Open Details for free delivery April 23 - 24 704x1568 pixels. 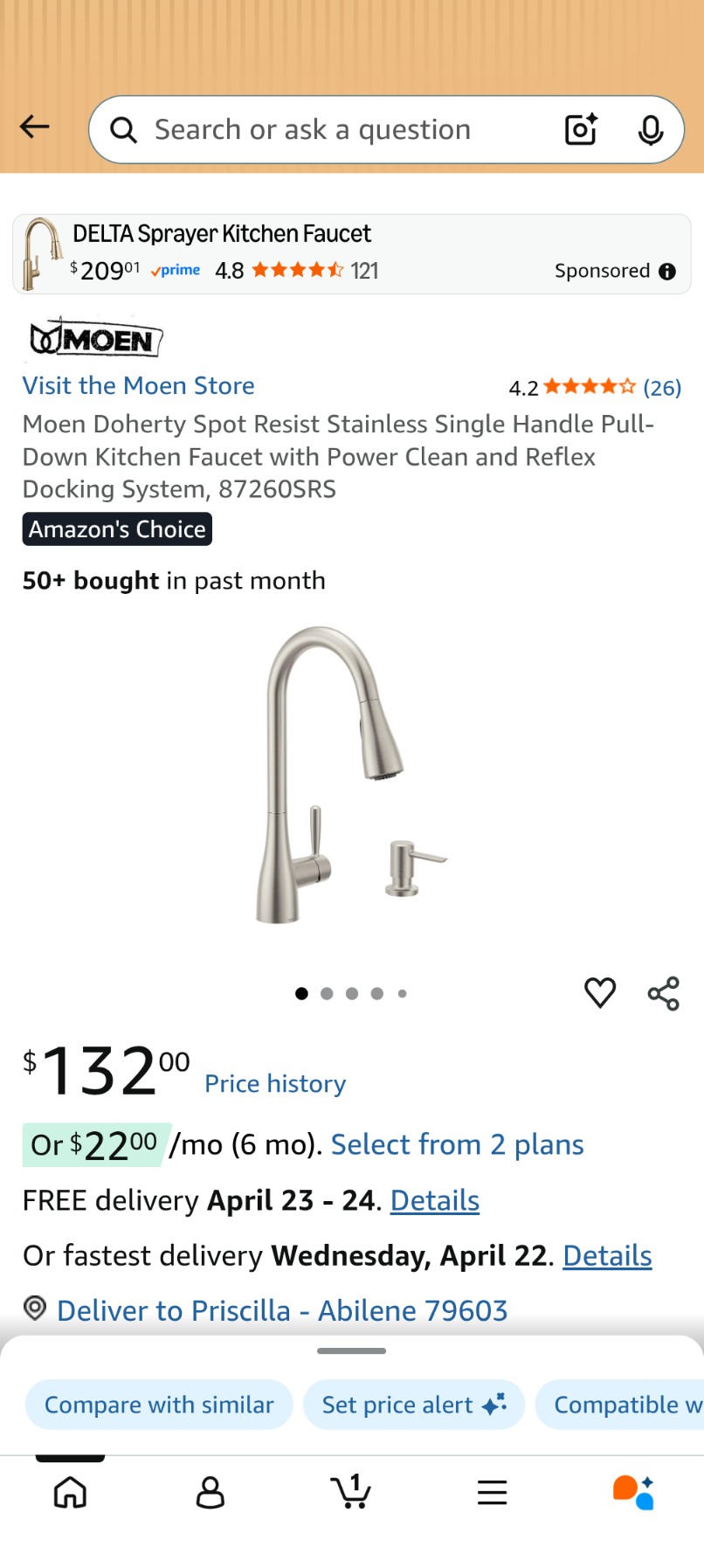(x=434, y=1200)
